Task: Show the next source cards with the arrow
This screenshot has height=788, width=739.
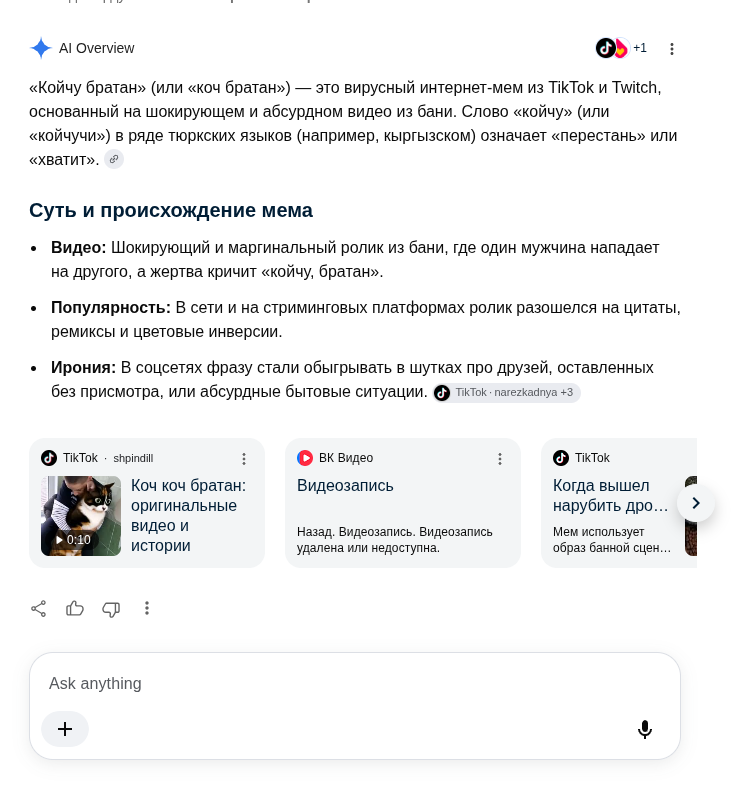Action: [x=696, y=503]
